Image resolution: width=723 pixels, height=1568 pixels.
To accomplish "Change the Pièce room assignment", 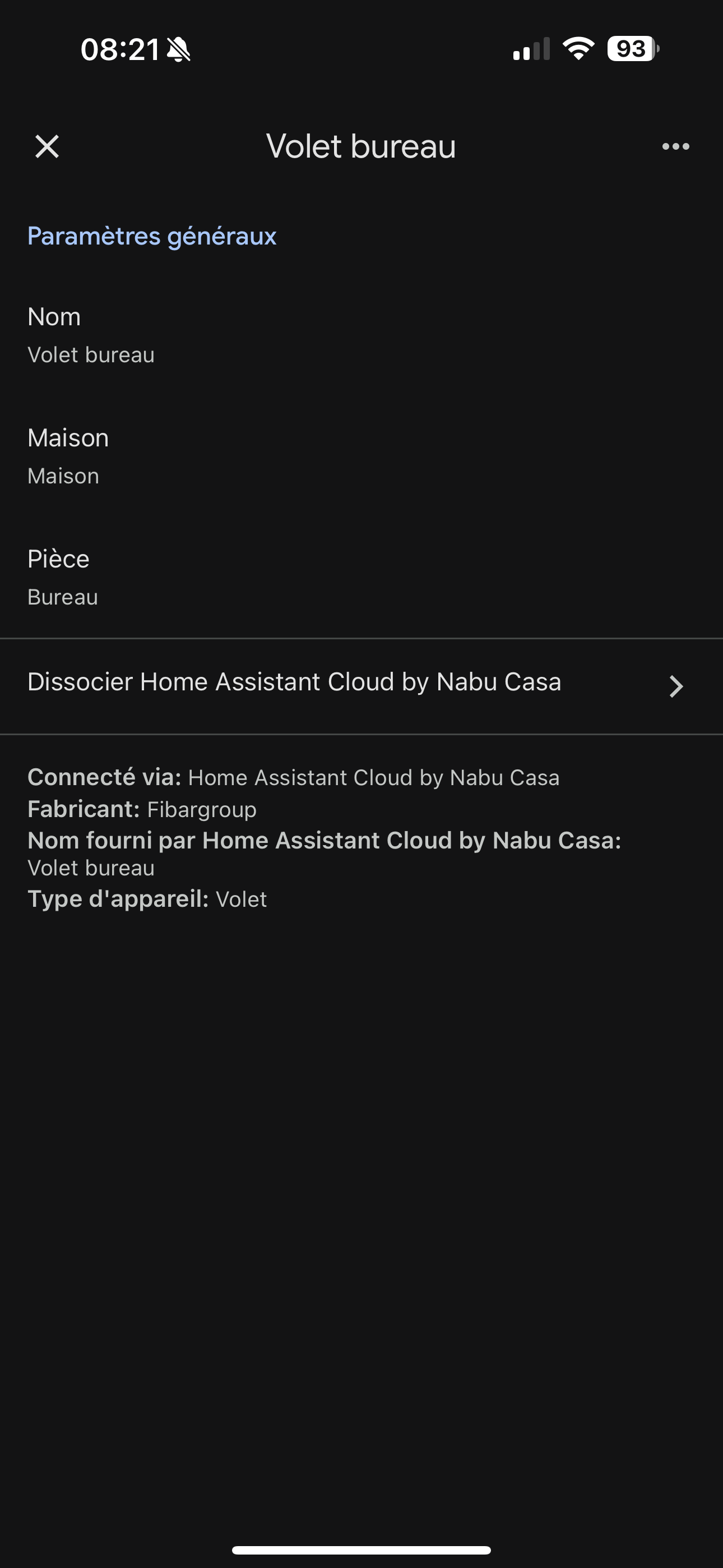I will pyautogui.click(x=361, y=578).
